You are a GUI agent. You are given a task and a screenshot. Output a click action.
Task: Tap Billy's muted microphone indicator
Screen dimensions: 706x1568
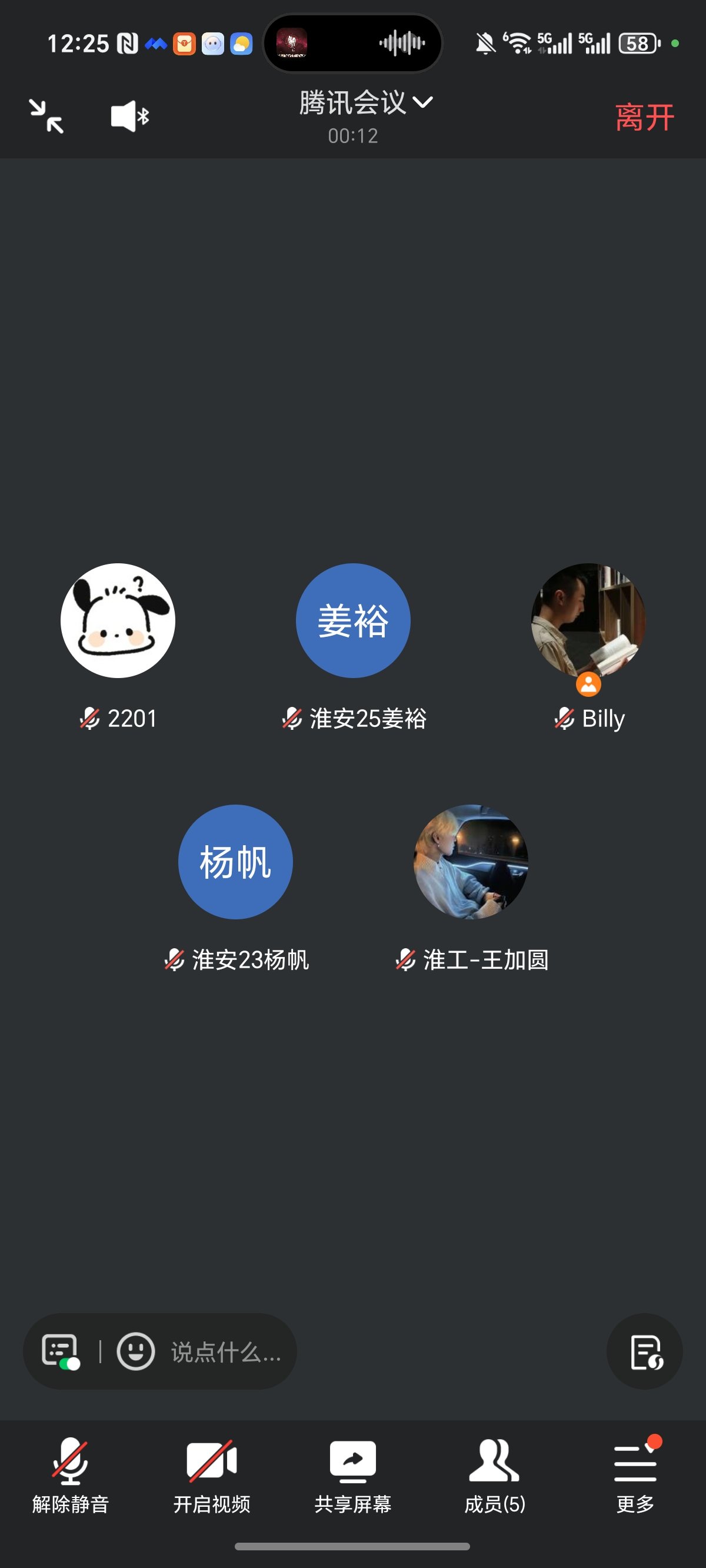pyautogui.click(x=563, y=719)
